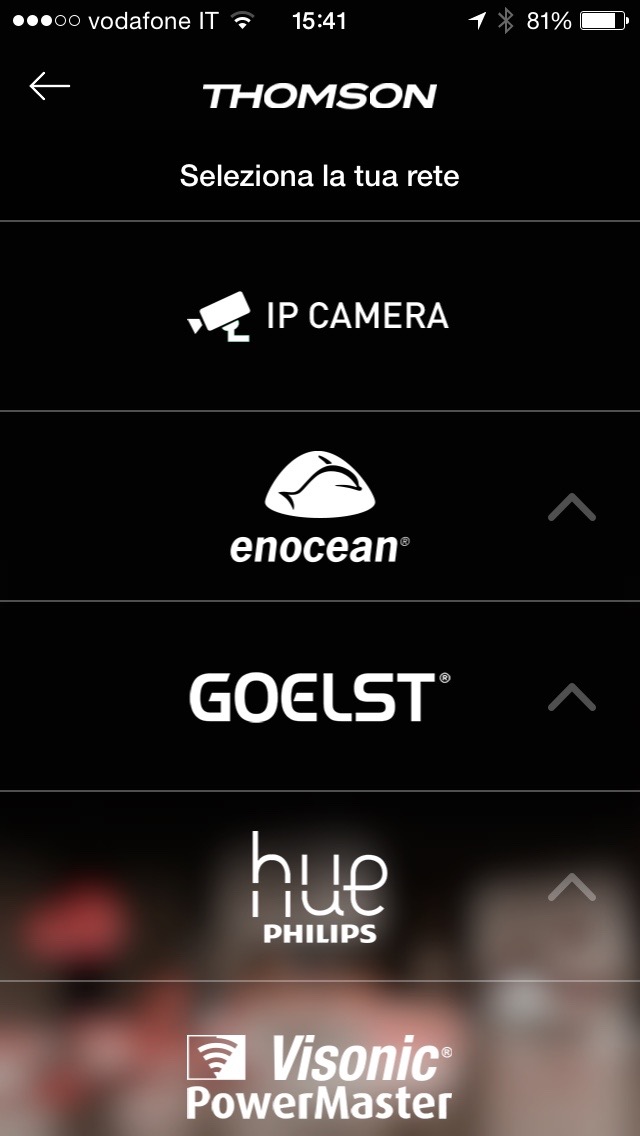The width and height of the screenshot is (640, 1136).
Task: Open the Philips Hue network
Action: click(319, 887)
